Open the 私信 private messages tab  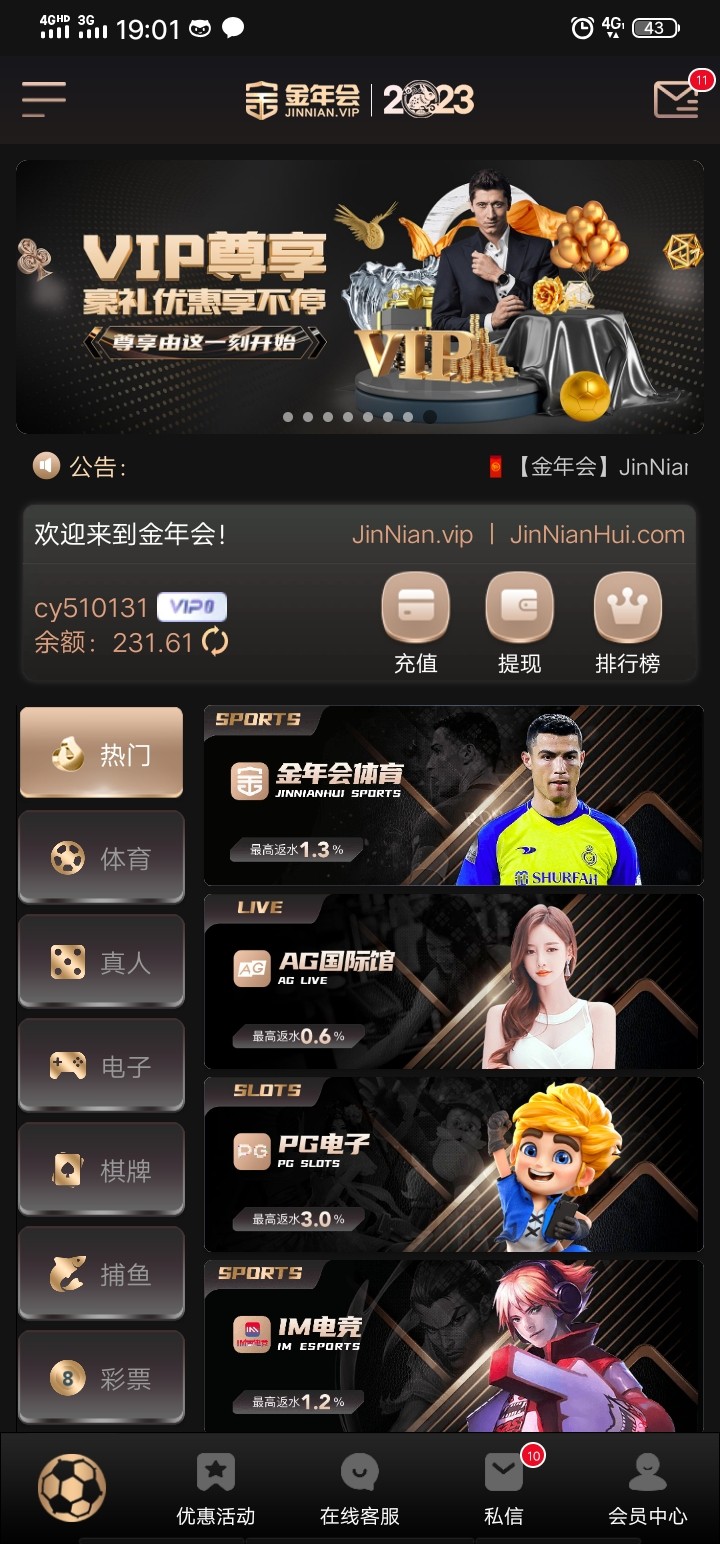[x=502, y=1489]
